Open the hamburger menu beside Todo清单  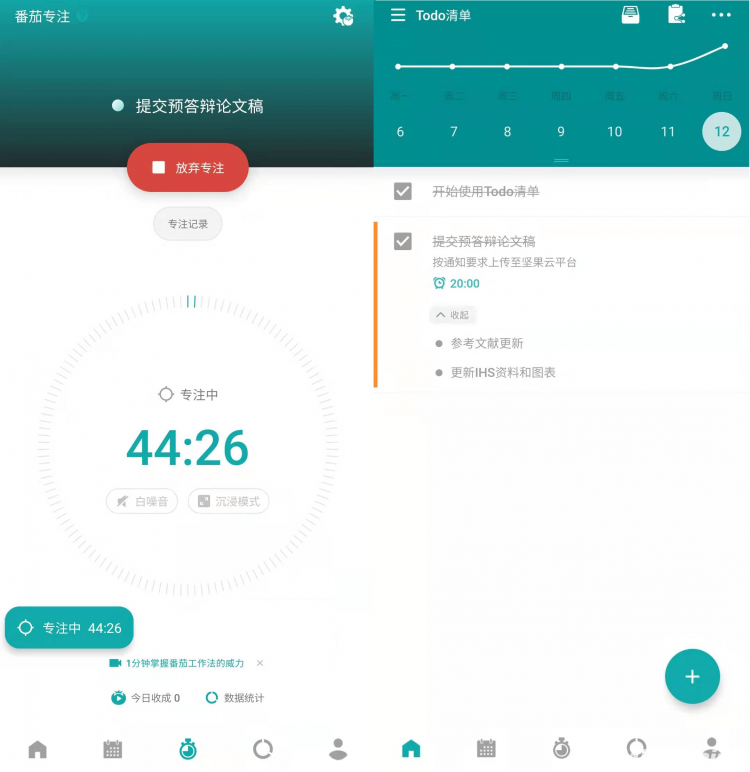(x=398, y=15)
